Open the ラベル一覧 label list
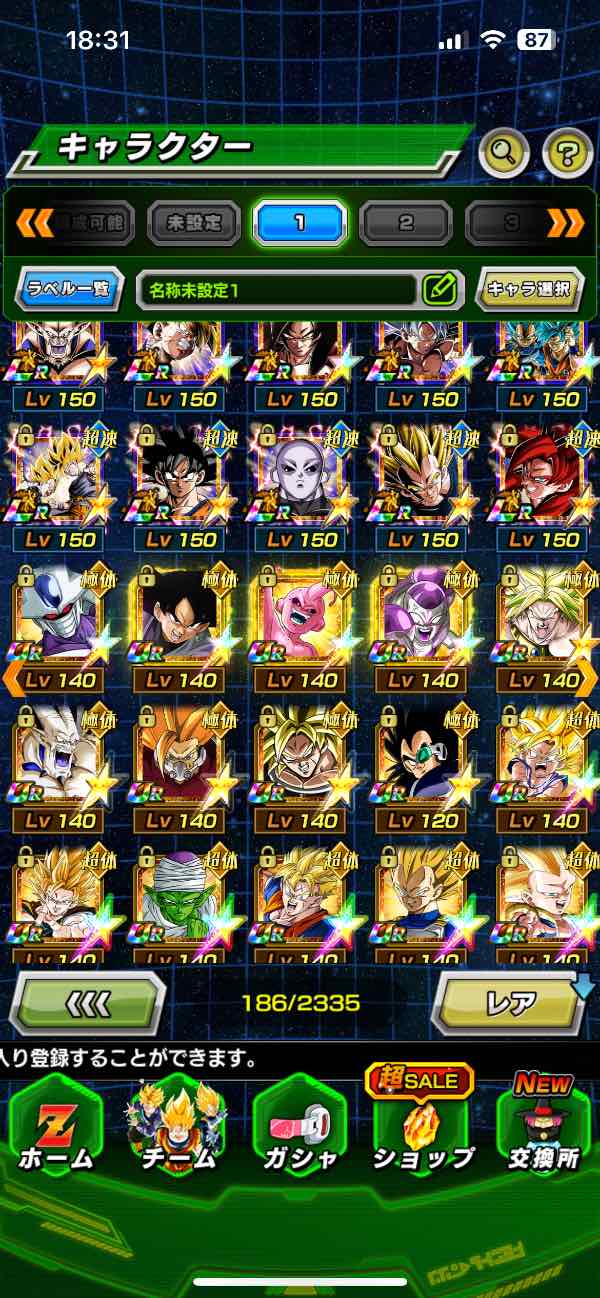600x1298 pixels. 70,290
